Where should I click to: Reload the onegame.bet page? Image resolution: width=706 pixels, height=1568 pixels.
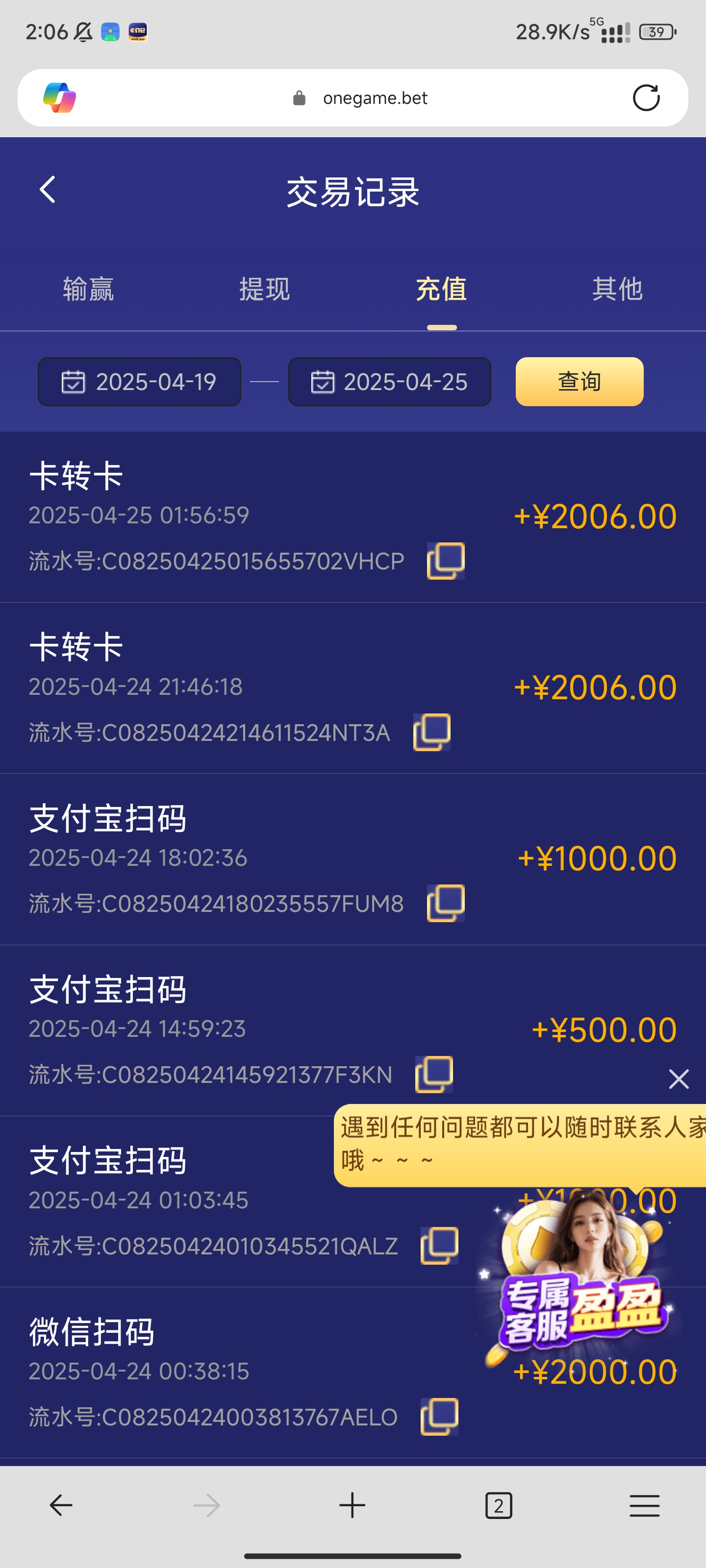pyautogui.click(x=647, y=98)
